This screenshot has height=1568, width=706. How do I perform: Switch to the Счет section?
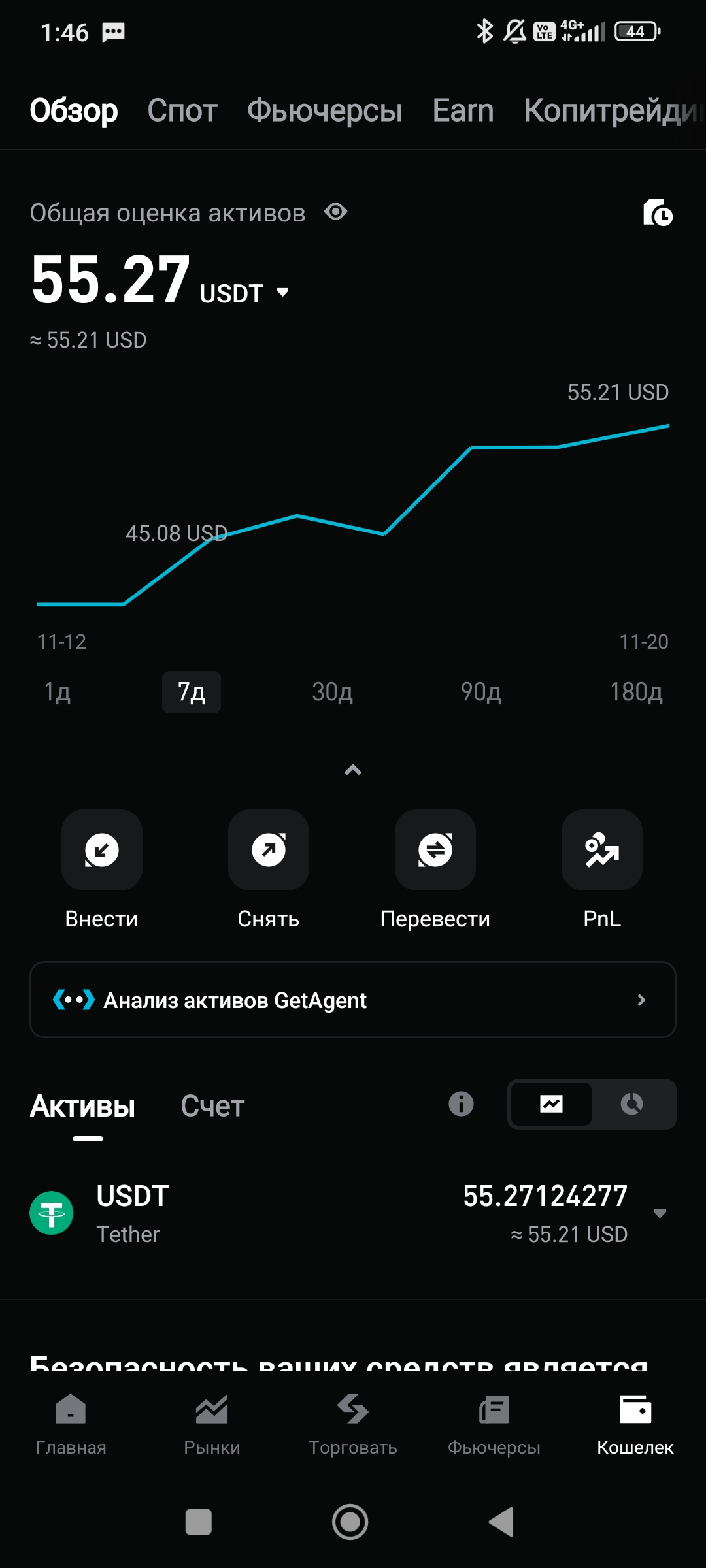(212, 1106)
